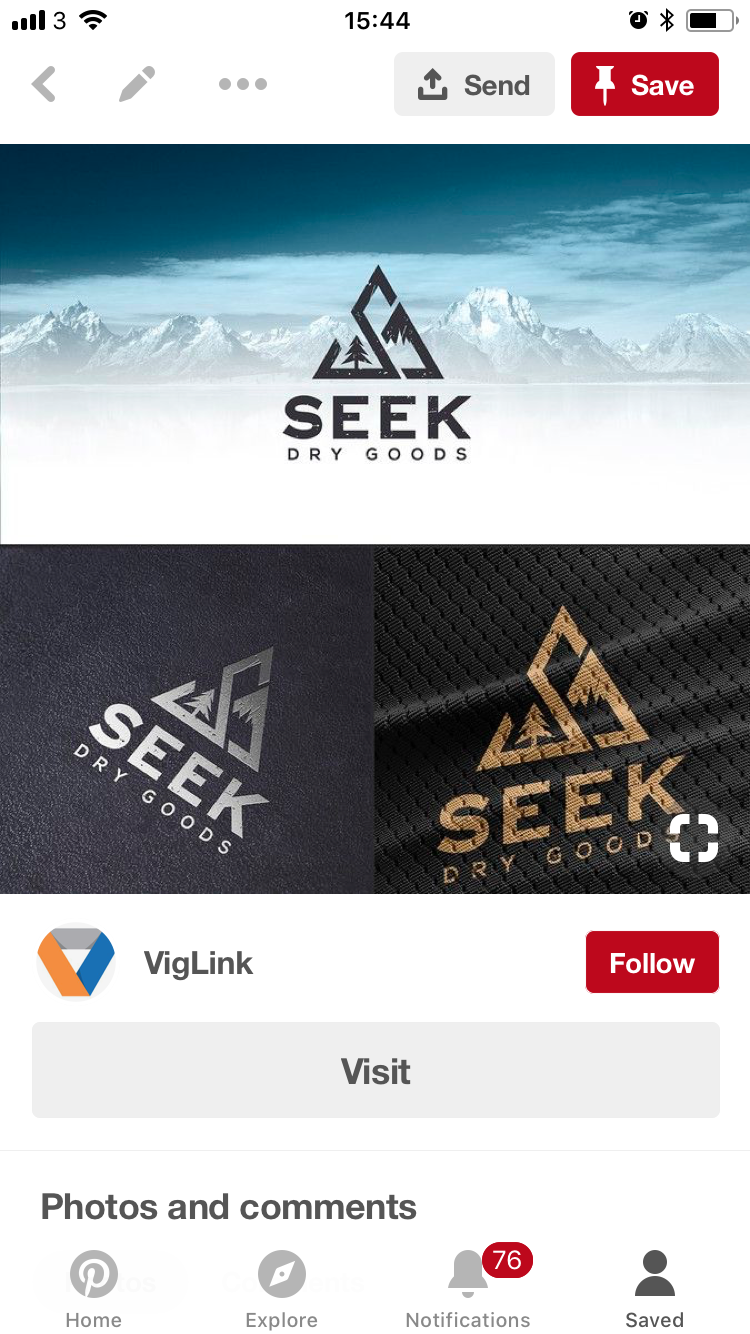Tap the visual search icon on image
The height and width of the screenshot is (1334, 750).
693,838
